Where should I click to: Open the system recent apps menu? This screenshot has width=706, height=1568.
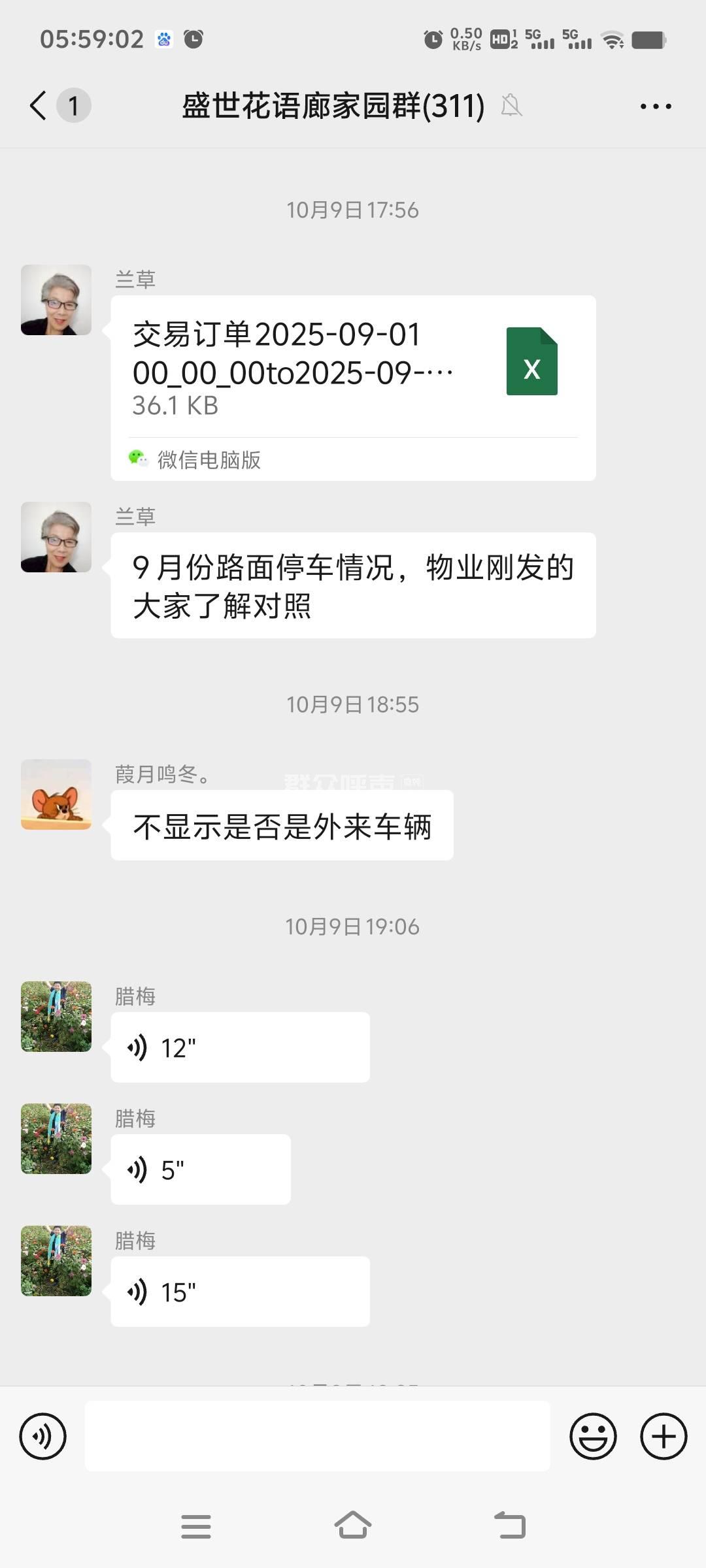[196, 1526]
